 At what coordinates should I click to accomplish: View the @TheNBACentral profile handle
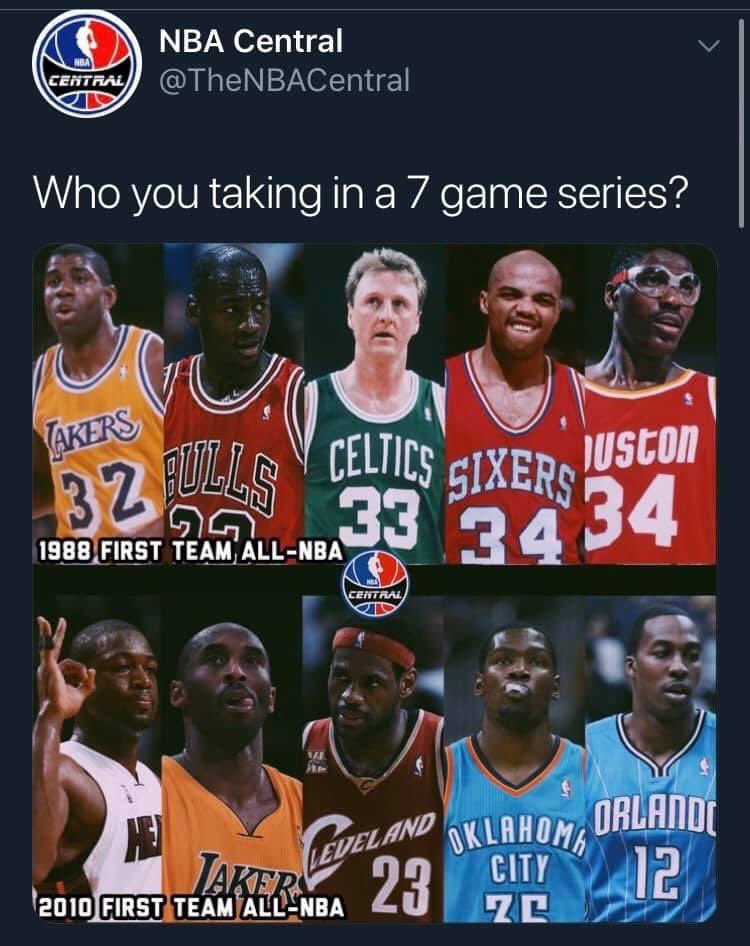pos(284,80)
